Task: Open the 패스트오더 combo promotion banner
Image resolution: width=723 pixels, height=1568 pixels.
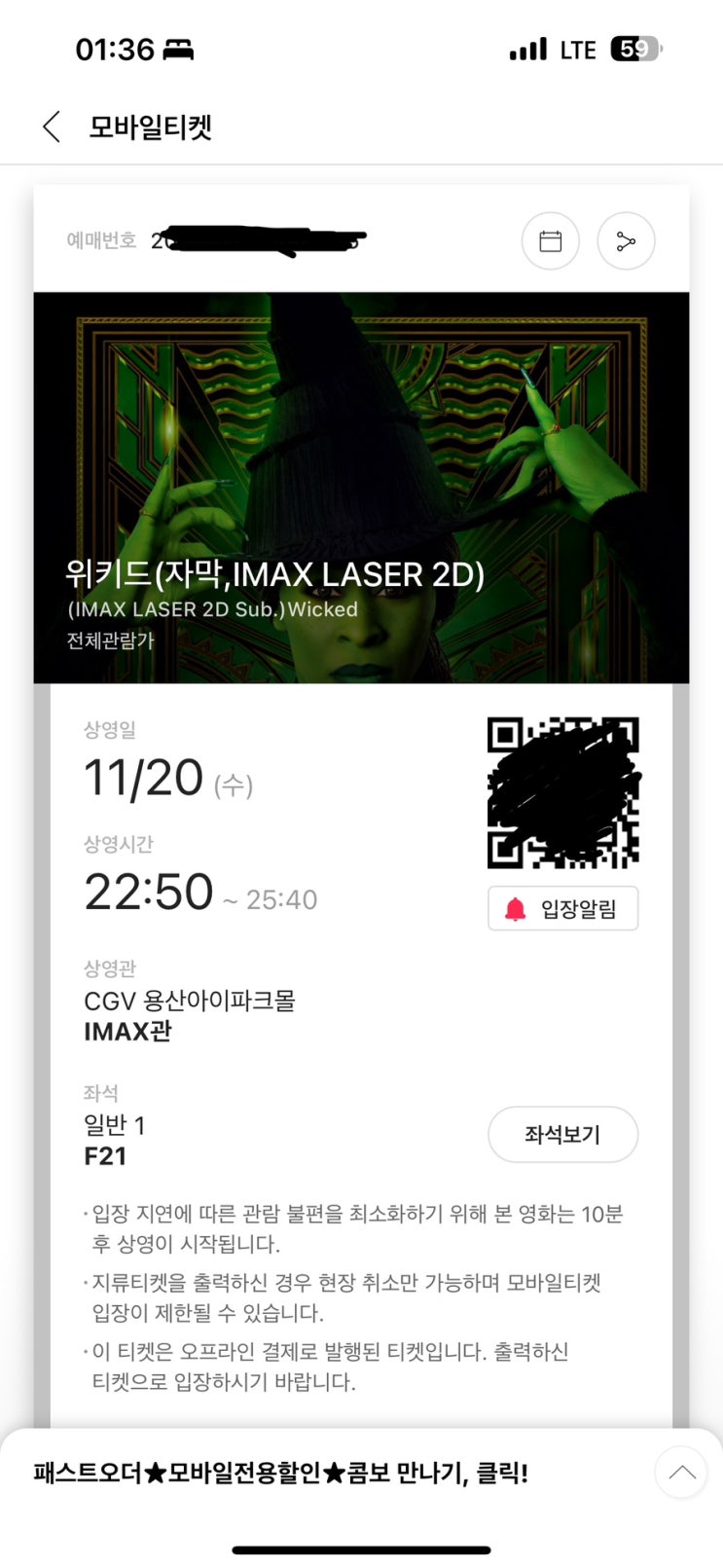Action: [x=280, y=1473]
